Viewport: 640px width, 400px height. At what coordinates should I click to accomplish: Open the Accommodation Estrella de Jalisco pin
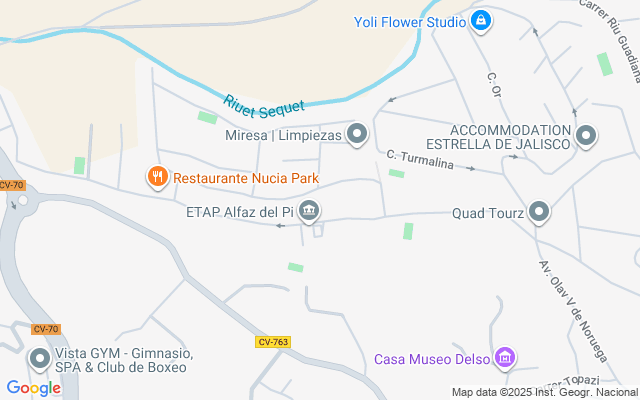tap(586, 134)
